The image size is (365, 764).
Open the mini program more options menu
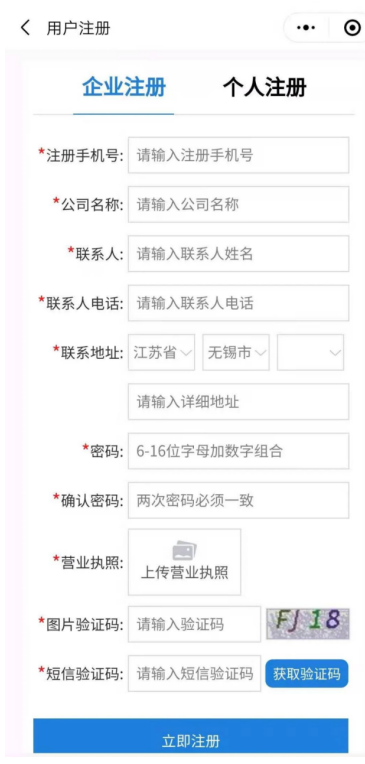[x=306, y=28]
